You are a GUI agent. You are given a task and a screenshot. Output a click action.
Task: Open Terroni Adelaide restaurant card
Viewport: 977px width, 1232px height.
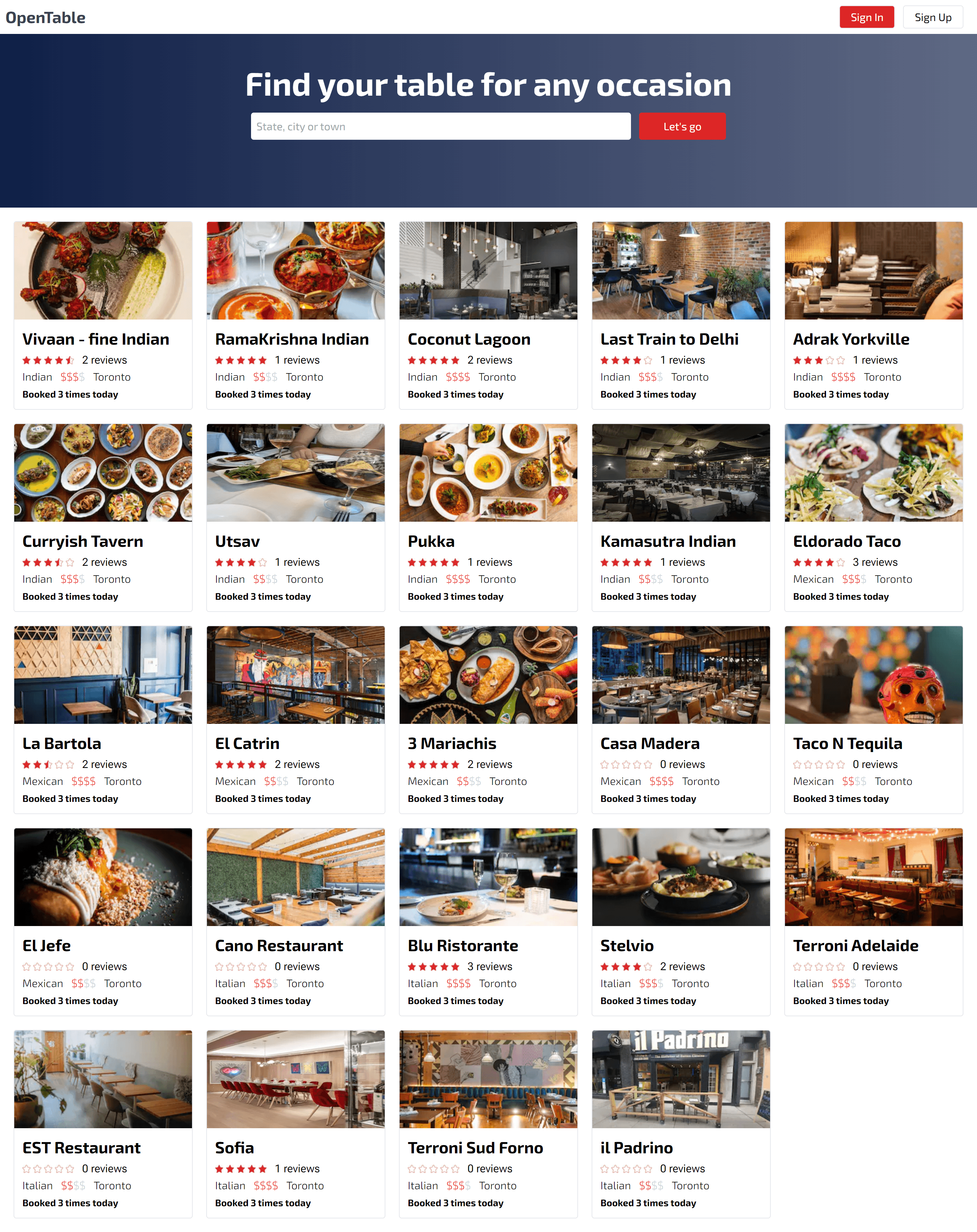tap(873, 922)
